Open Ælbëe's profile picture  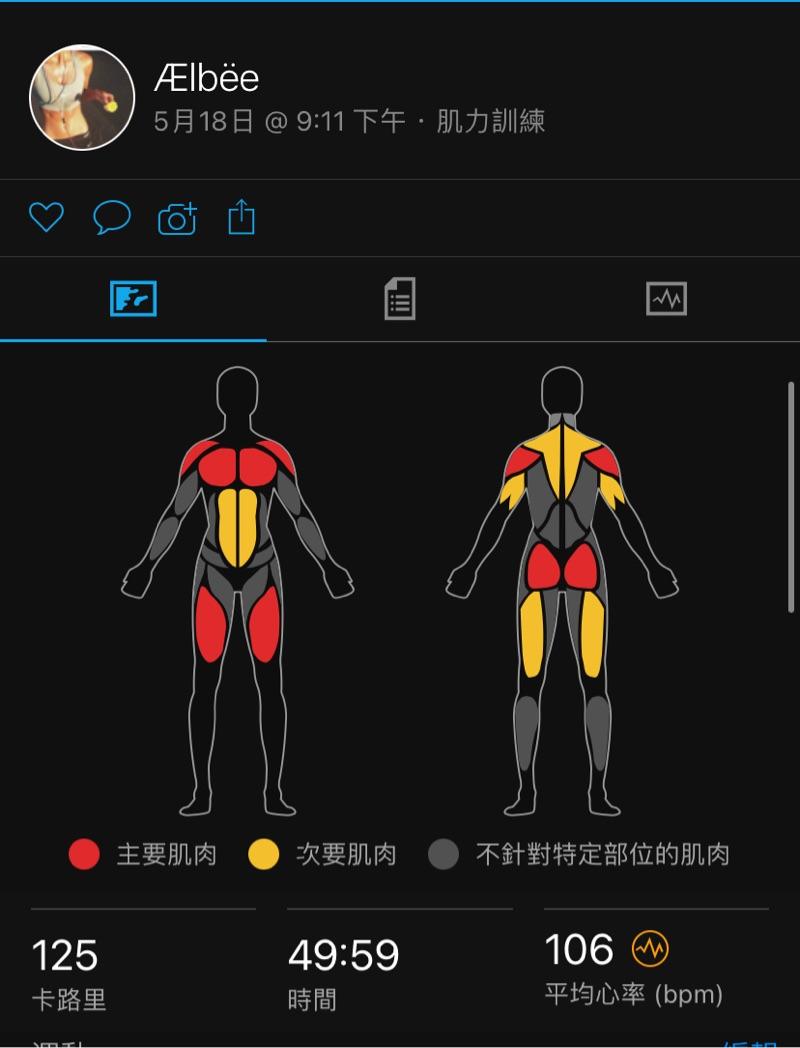[x=82, y=98]
